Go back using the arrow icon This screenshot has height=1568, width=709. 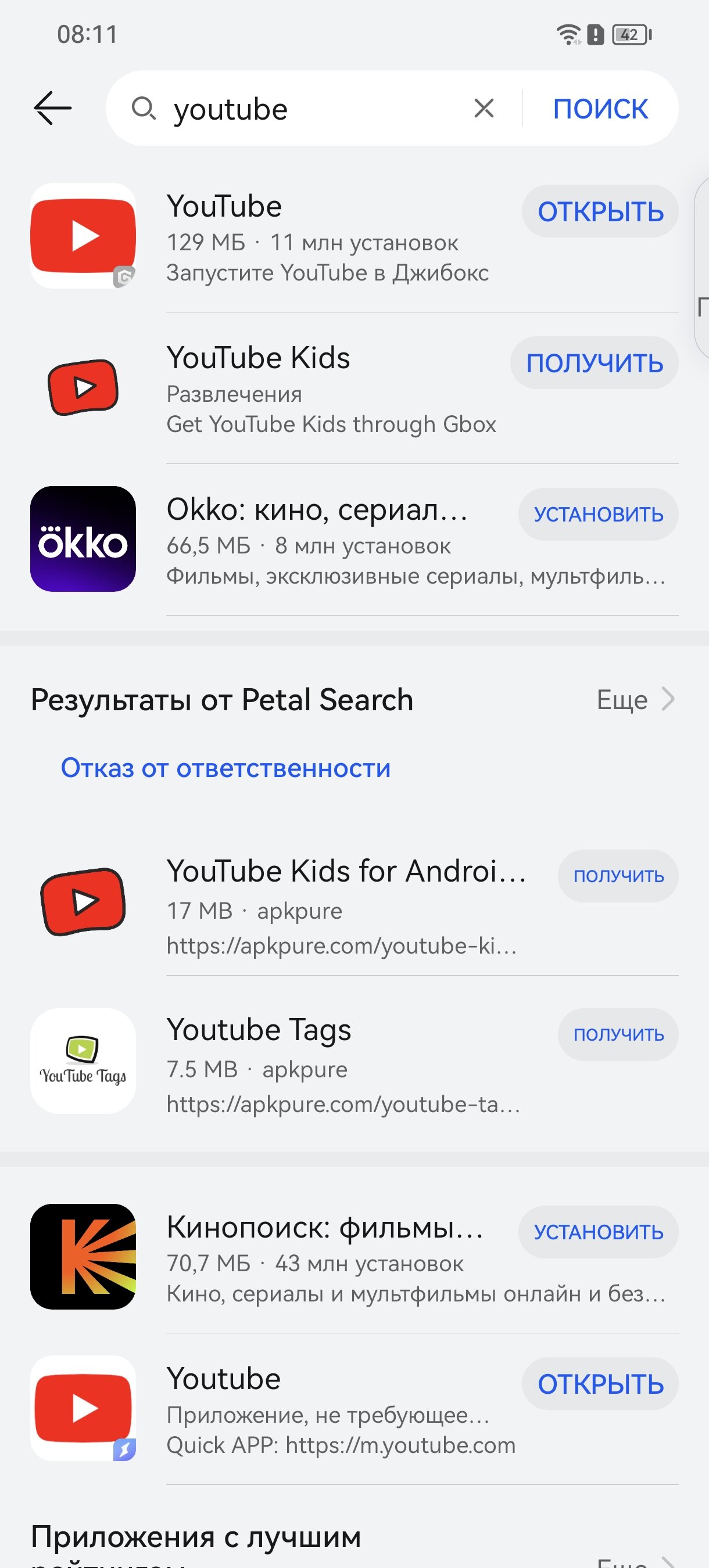tap(53, 109)
